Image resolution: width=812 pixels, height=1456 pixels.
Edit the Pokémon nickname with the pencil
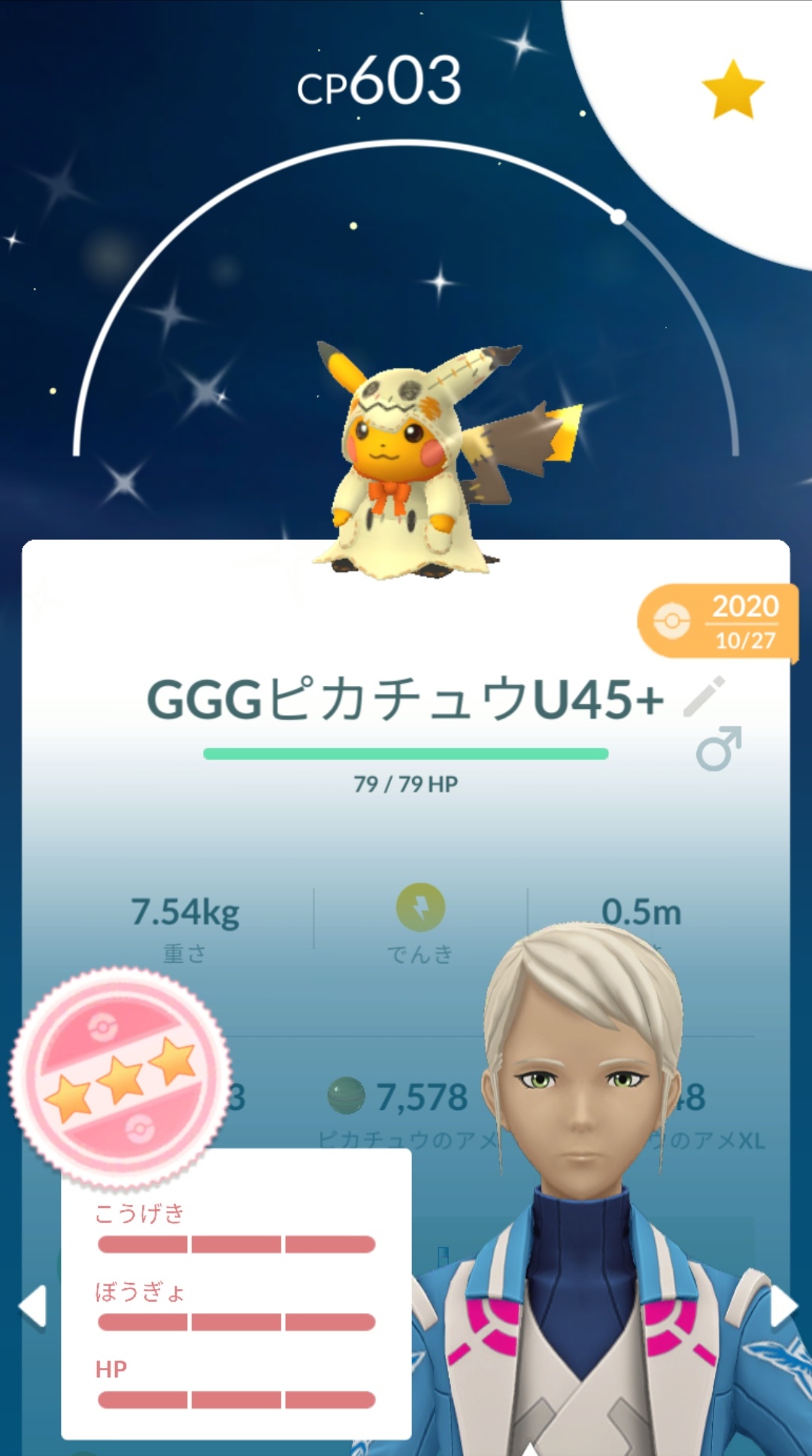704,696
